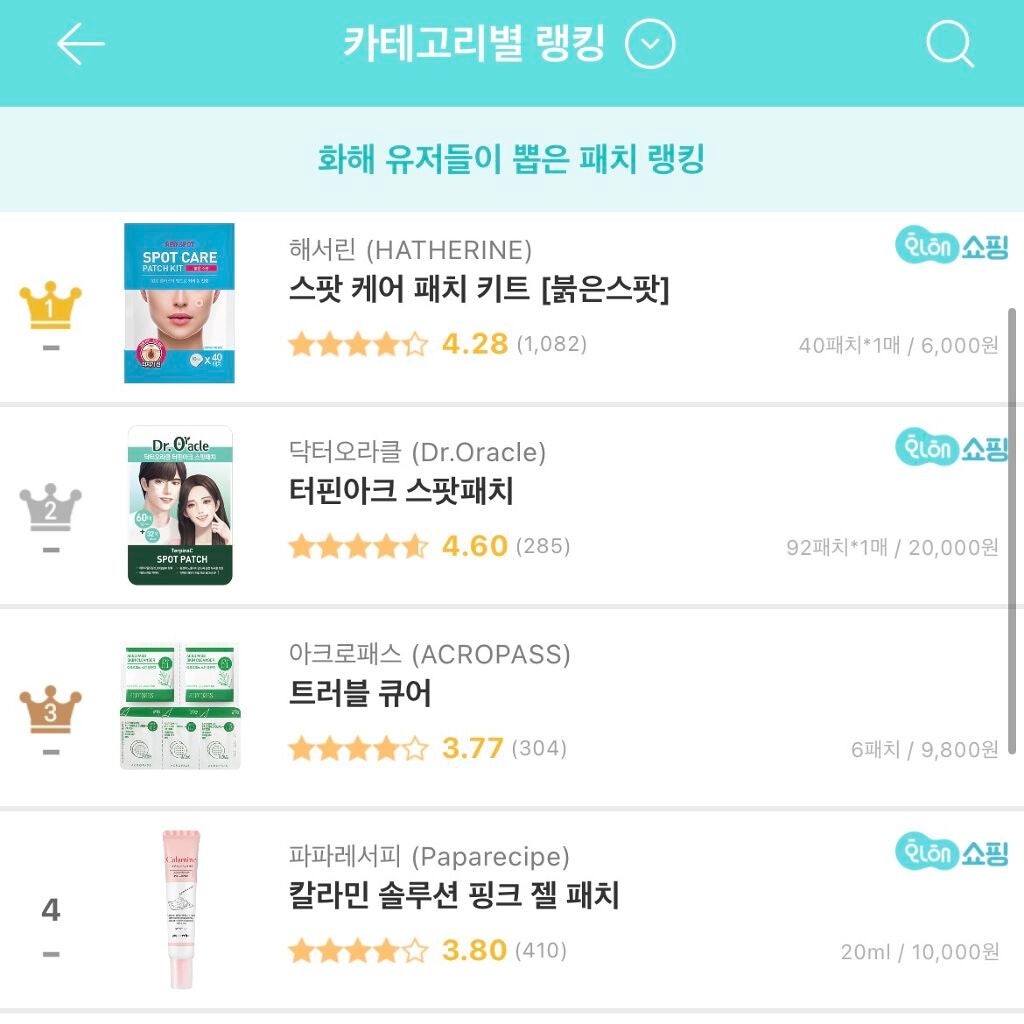
Task: Expand the 카테고리별 랭킹 category dropdown
Action: click(x=650, y=45)
